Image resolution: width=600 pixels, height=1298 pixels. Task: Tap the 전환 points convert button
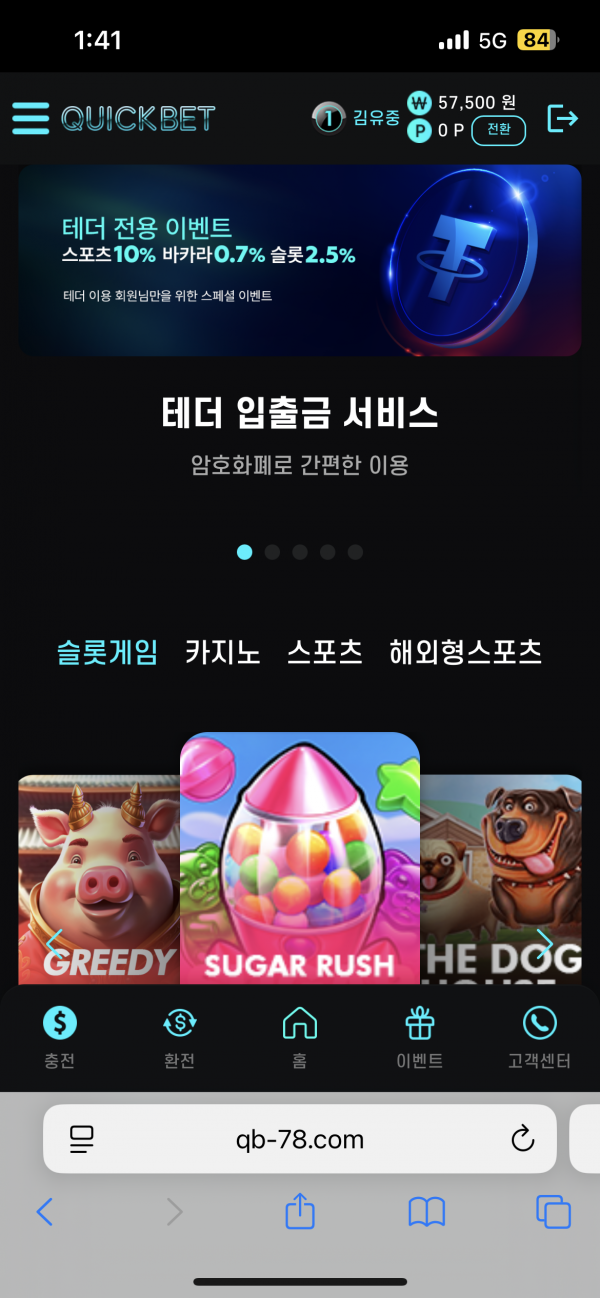point(498,130)
